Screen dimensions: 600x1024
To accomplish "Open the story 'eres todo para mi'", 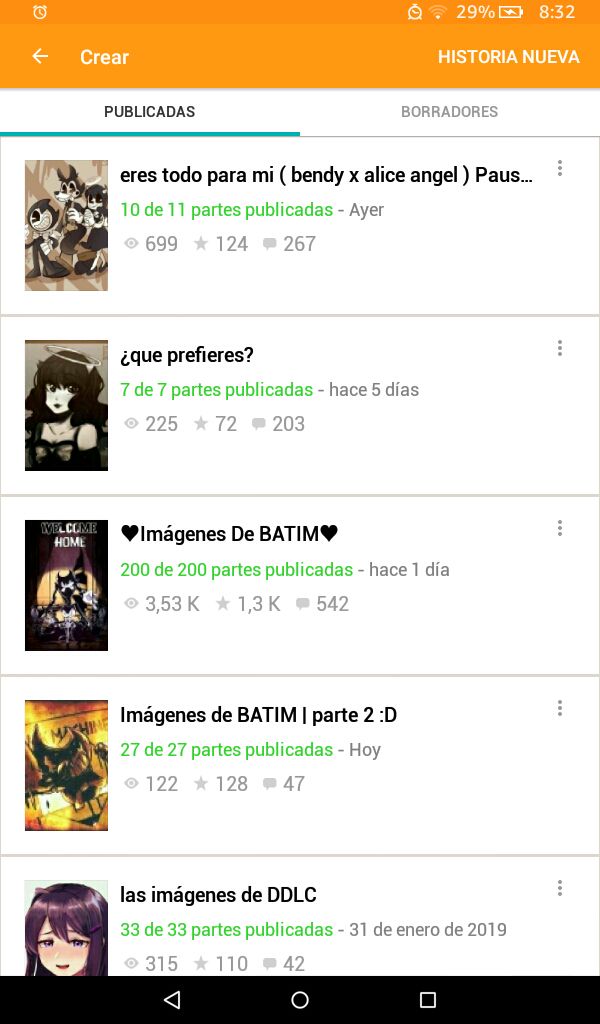I will click(x=300, y=226).
